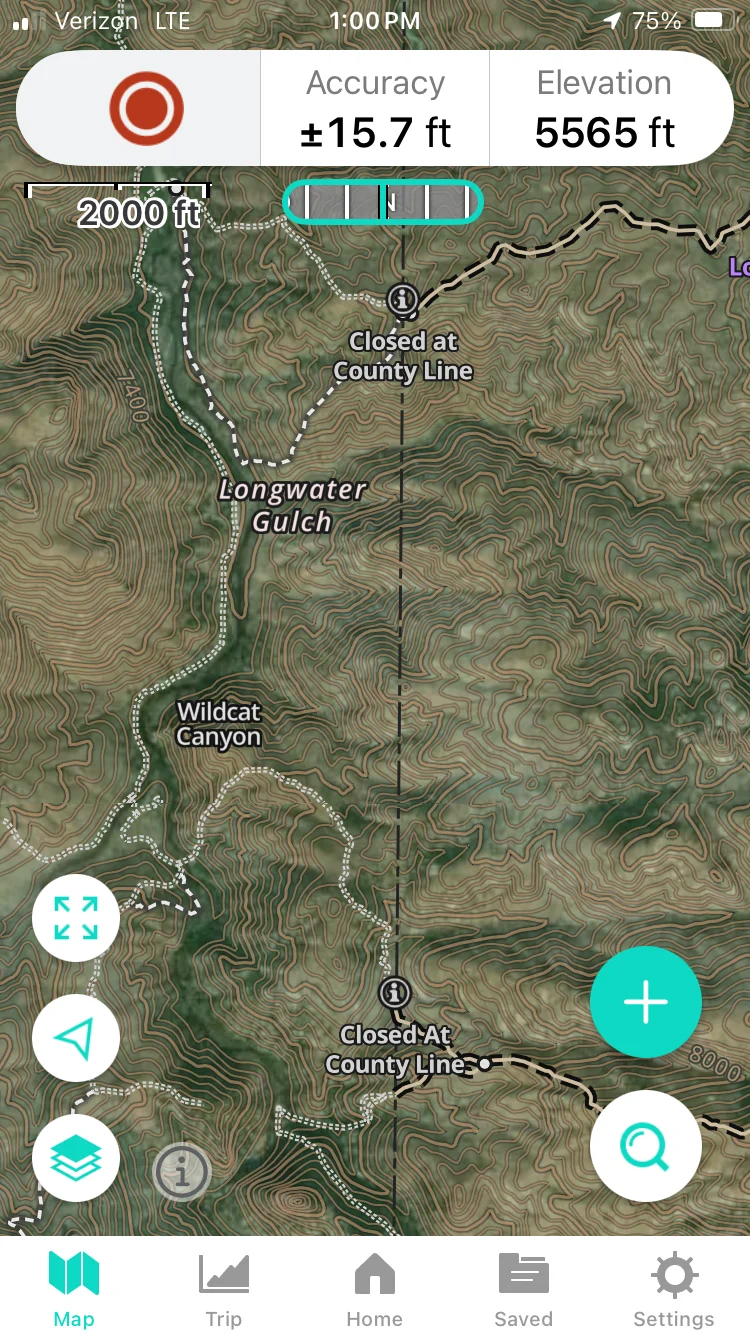Center map on current location
This screenshot has height=1334, width=750.
click(x=76, y=1038)
